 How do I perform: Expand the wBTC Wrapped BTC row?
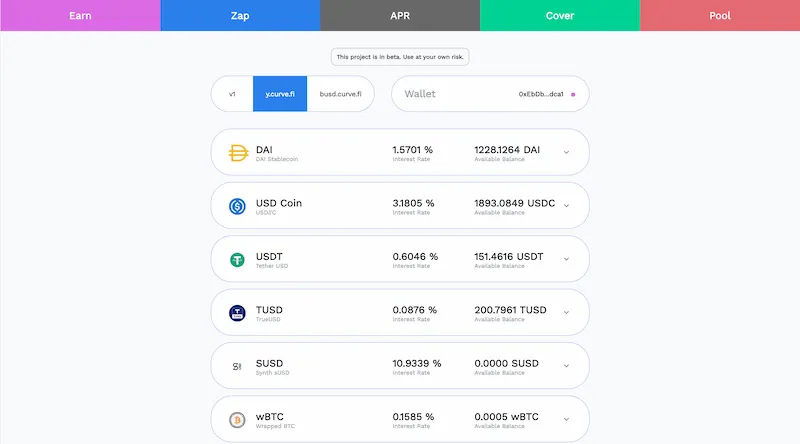coord(566,419)
